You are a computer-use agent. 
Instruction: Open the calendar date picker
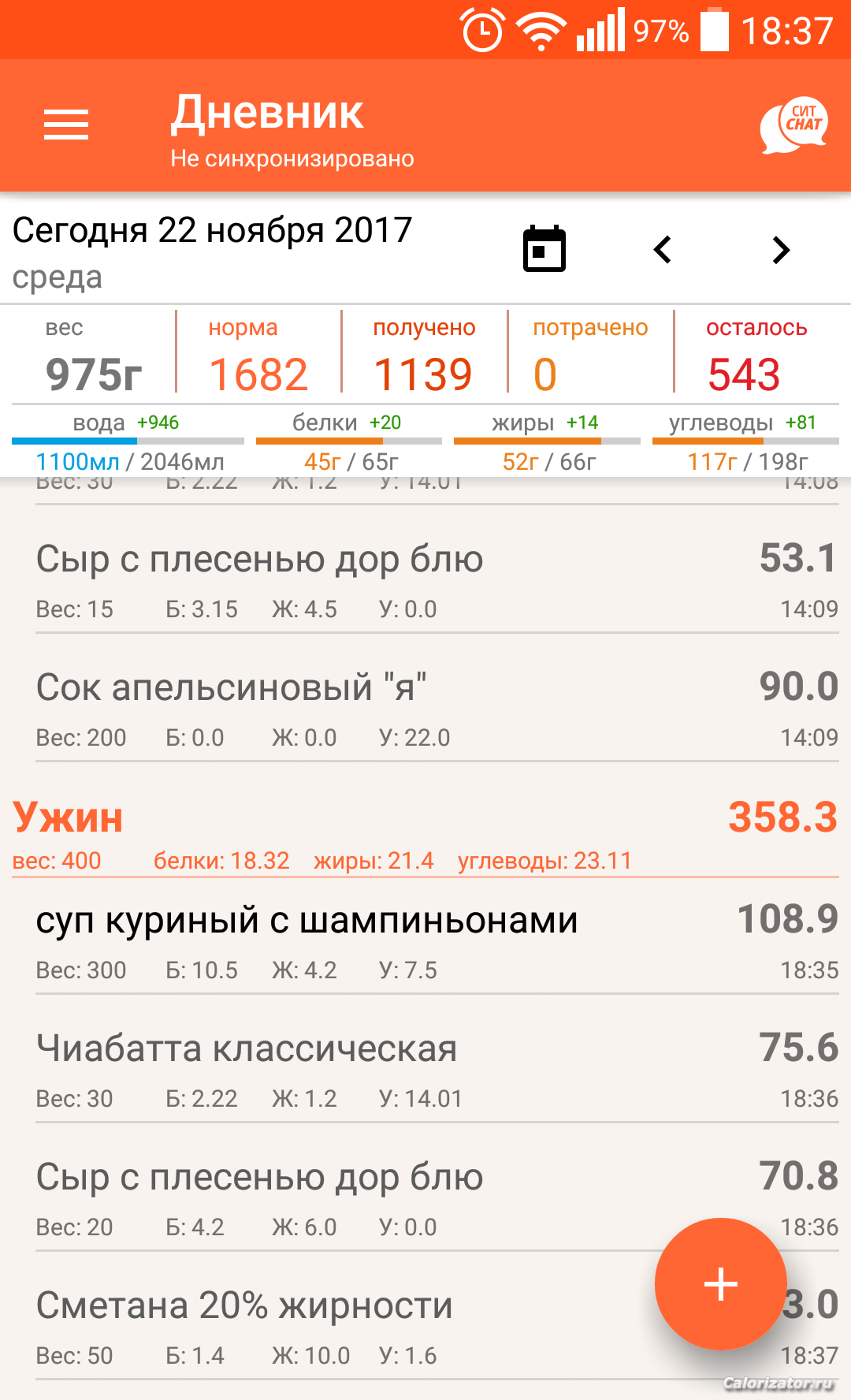[x=544, y=249]
